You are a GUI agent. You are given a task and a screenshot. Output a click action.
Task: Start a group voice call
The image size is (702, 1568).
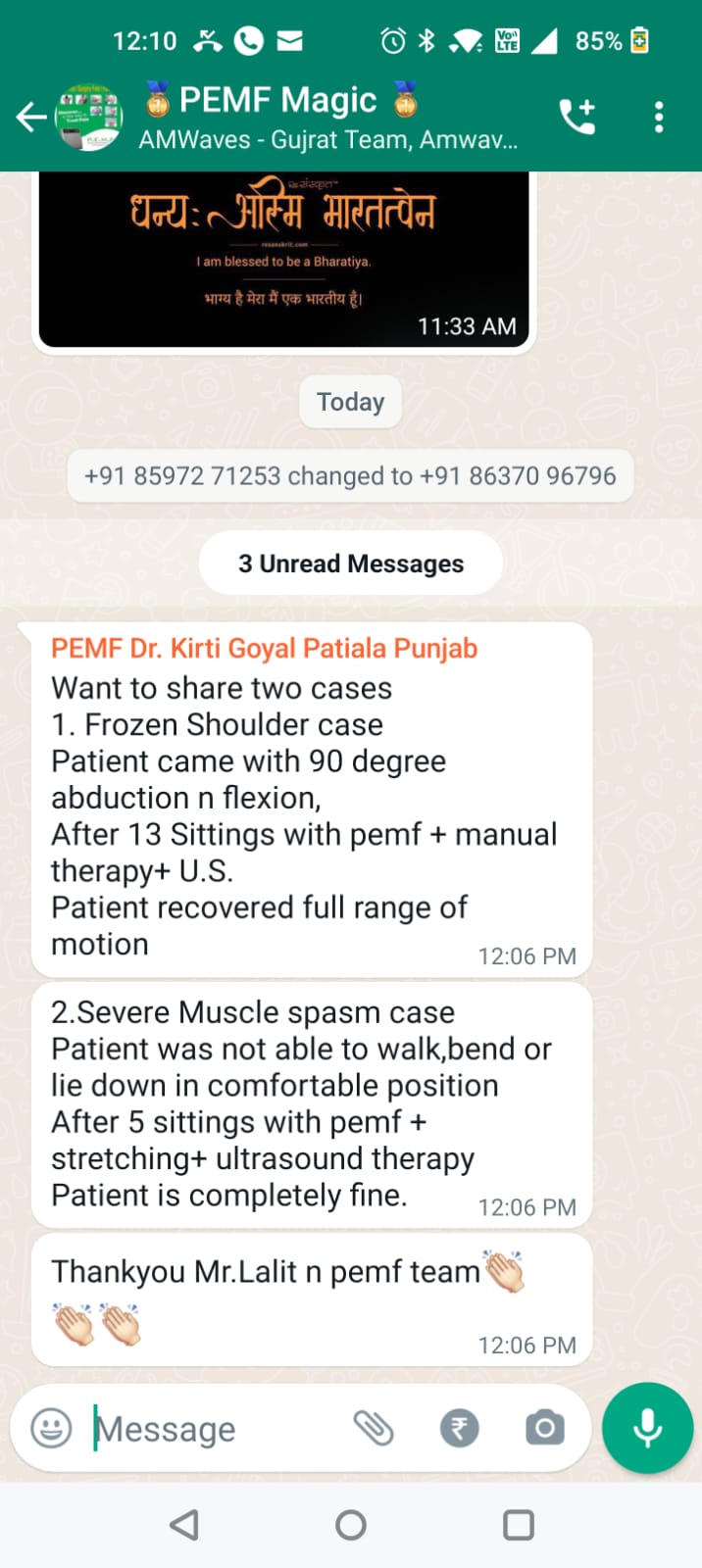(x=577, y=118)
